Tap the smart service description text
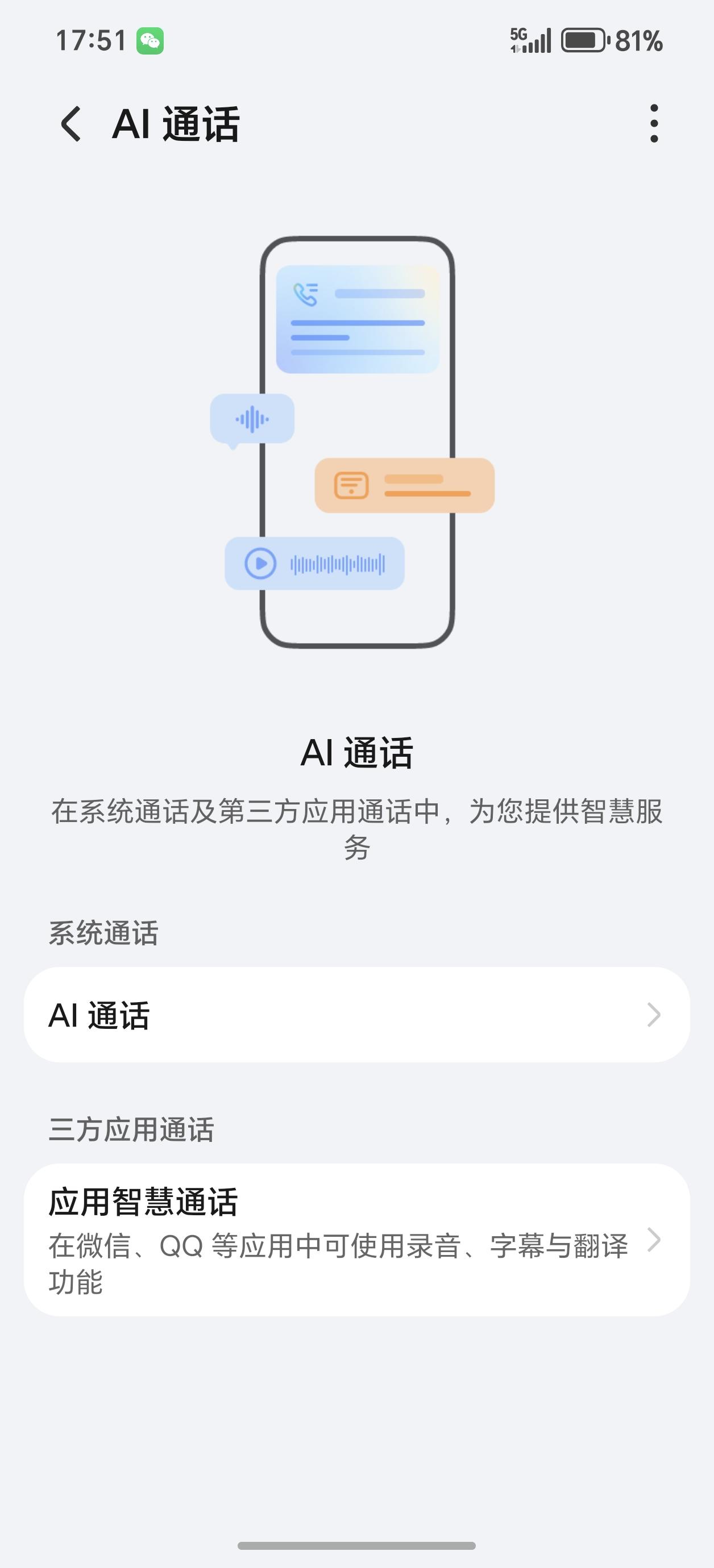The image size is (714, 1568). pyautogui.click(x=357, y=834)
